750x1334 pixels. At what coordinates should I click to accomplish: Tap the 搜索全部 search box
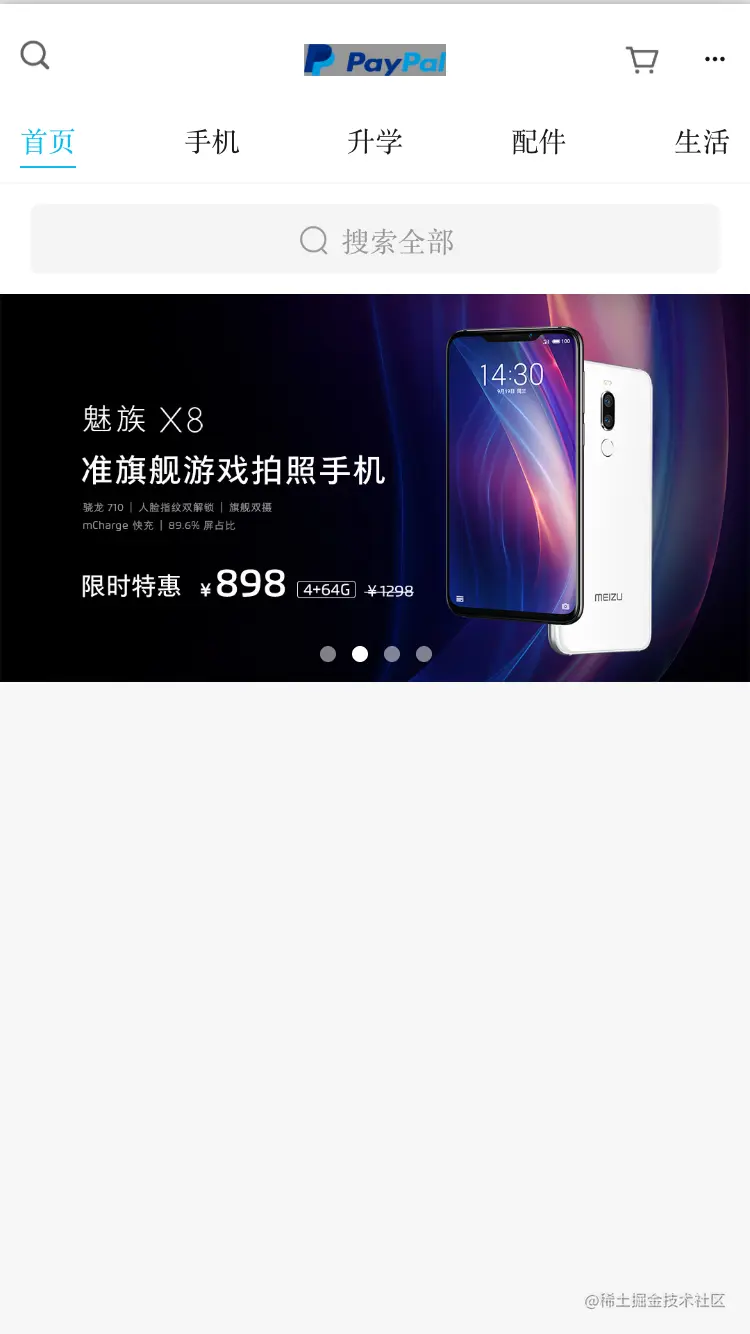coord(375,240)
